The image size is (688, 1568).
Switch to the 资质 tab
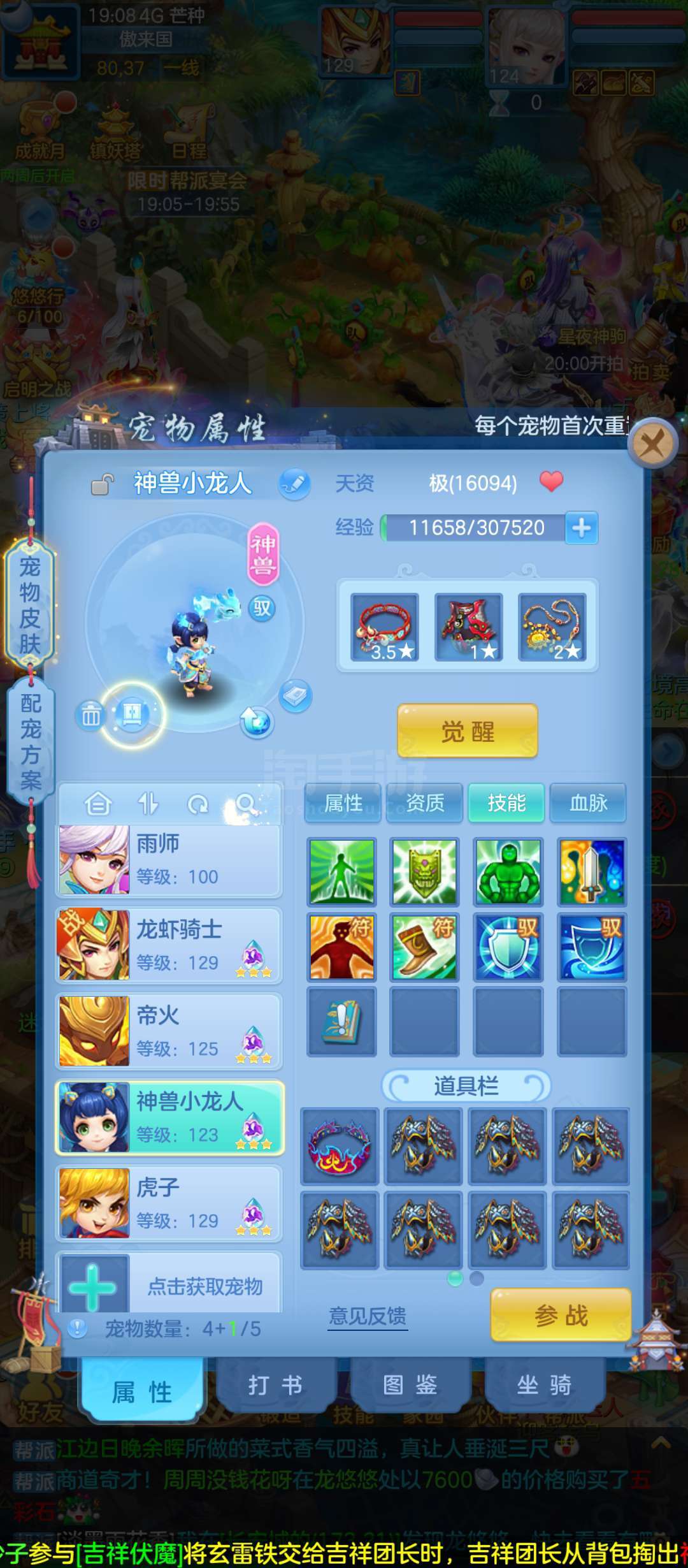(425, 803)
